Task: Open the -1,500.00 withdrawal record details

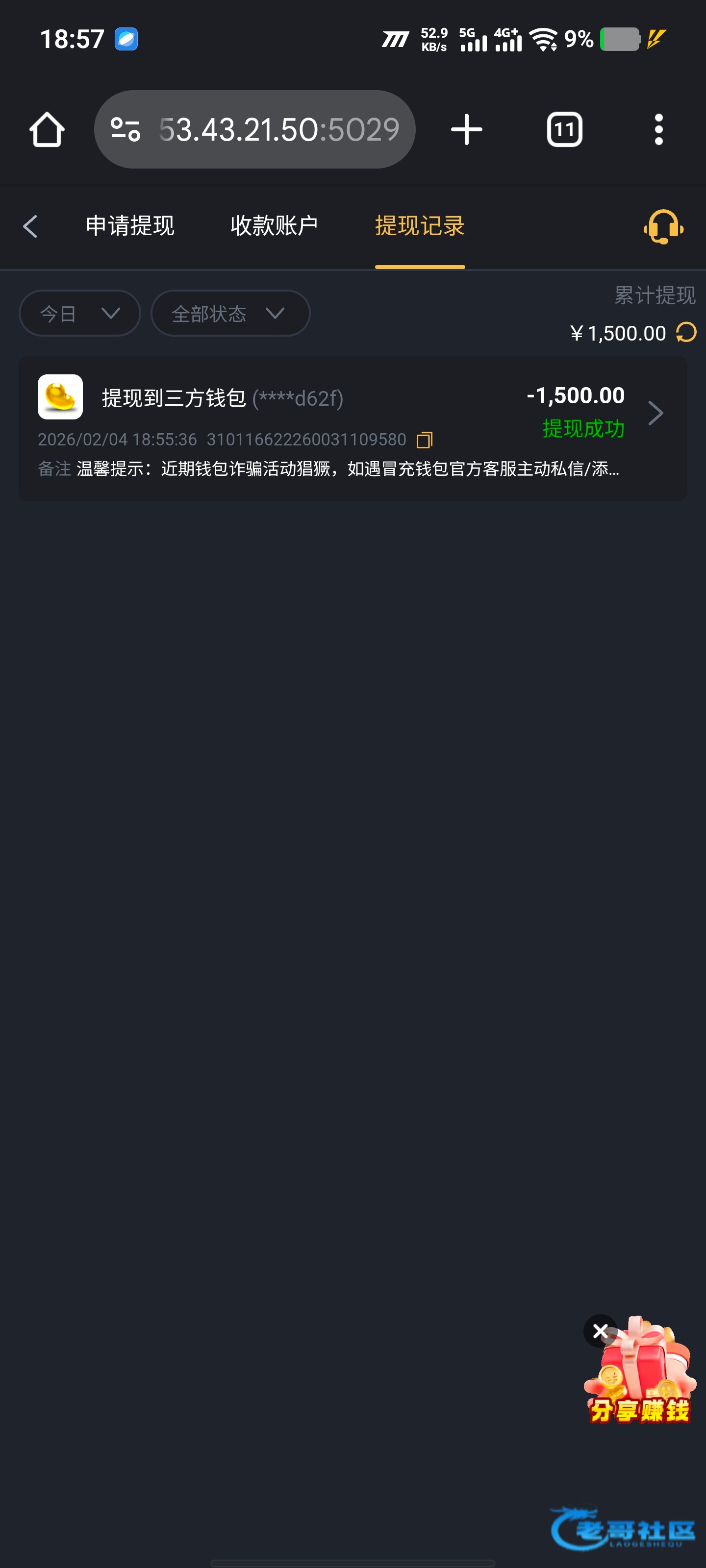Action: [655, 413]
